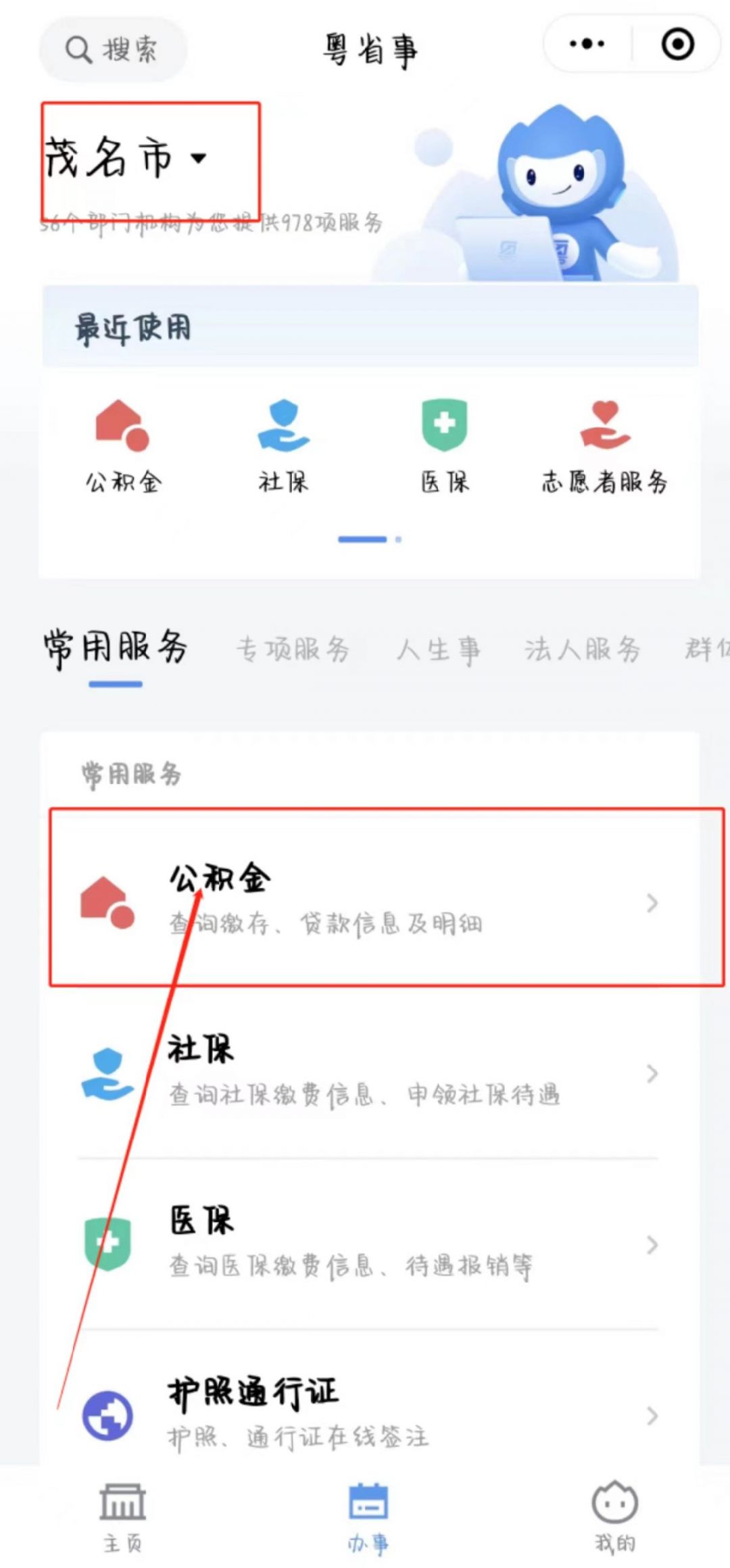This screenshot has height=1568, width=730.
Task: Open the mini program three-dot menu
Action: tap(587, 45)
